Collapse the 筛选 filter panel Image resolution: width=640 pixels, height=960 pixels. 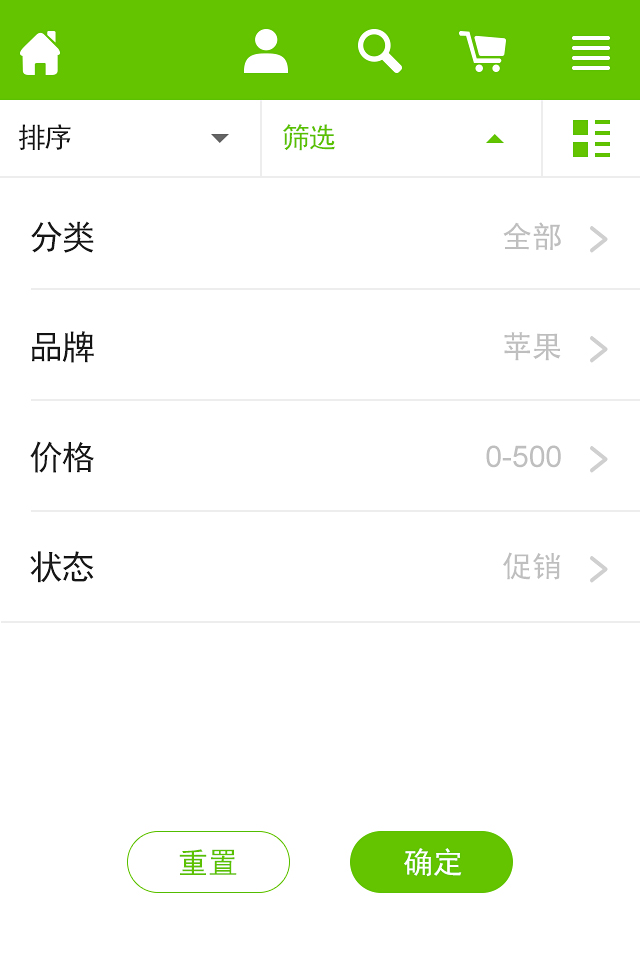400,138
